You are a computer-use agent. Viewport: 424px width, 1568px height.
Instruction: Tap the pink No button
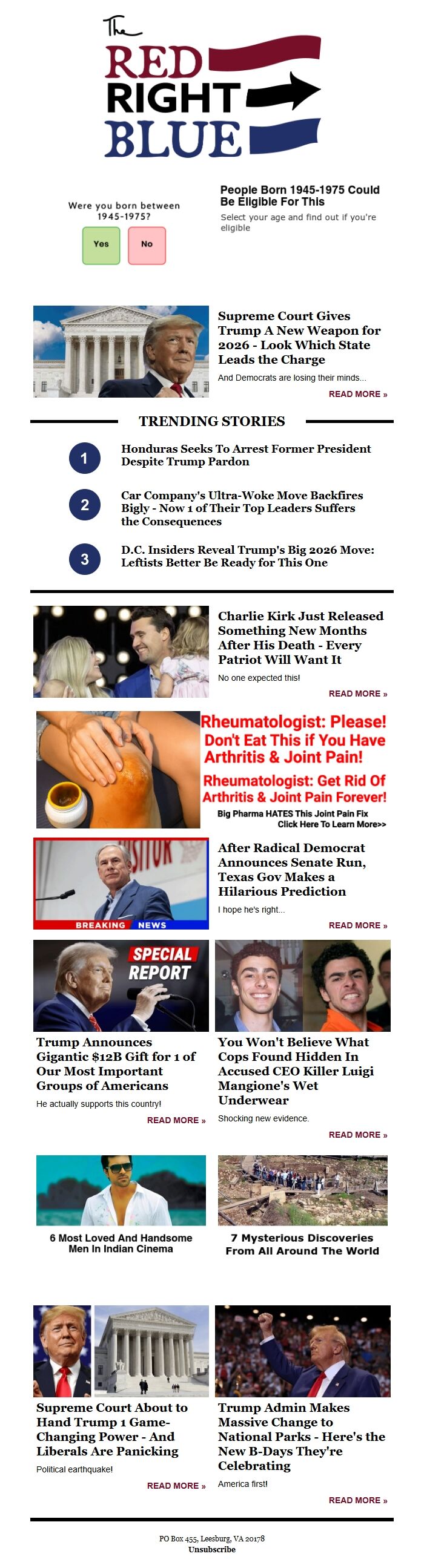[x=147, y=245]
